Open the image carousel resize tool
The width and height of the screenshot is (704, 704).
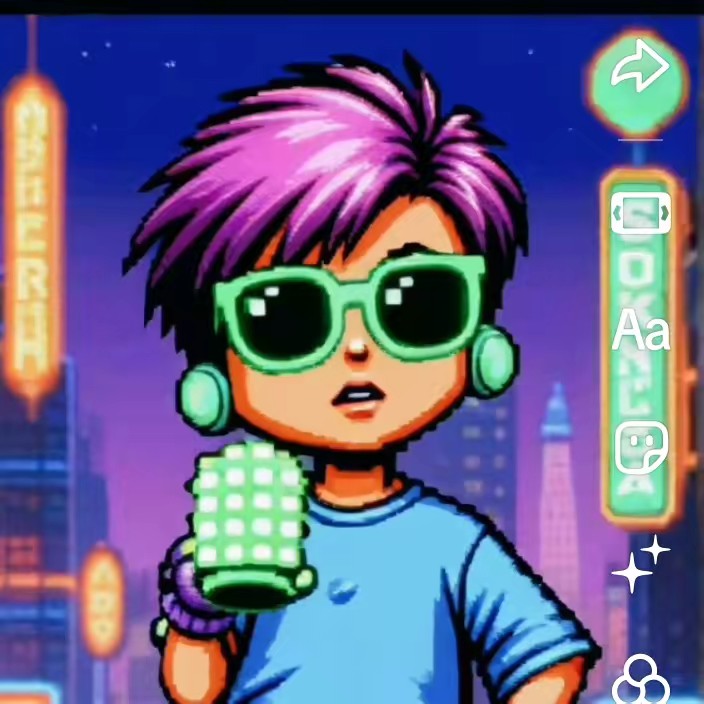pyautogui.click(x=640, y=212)
